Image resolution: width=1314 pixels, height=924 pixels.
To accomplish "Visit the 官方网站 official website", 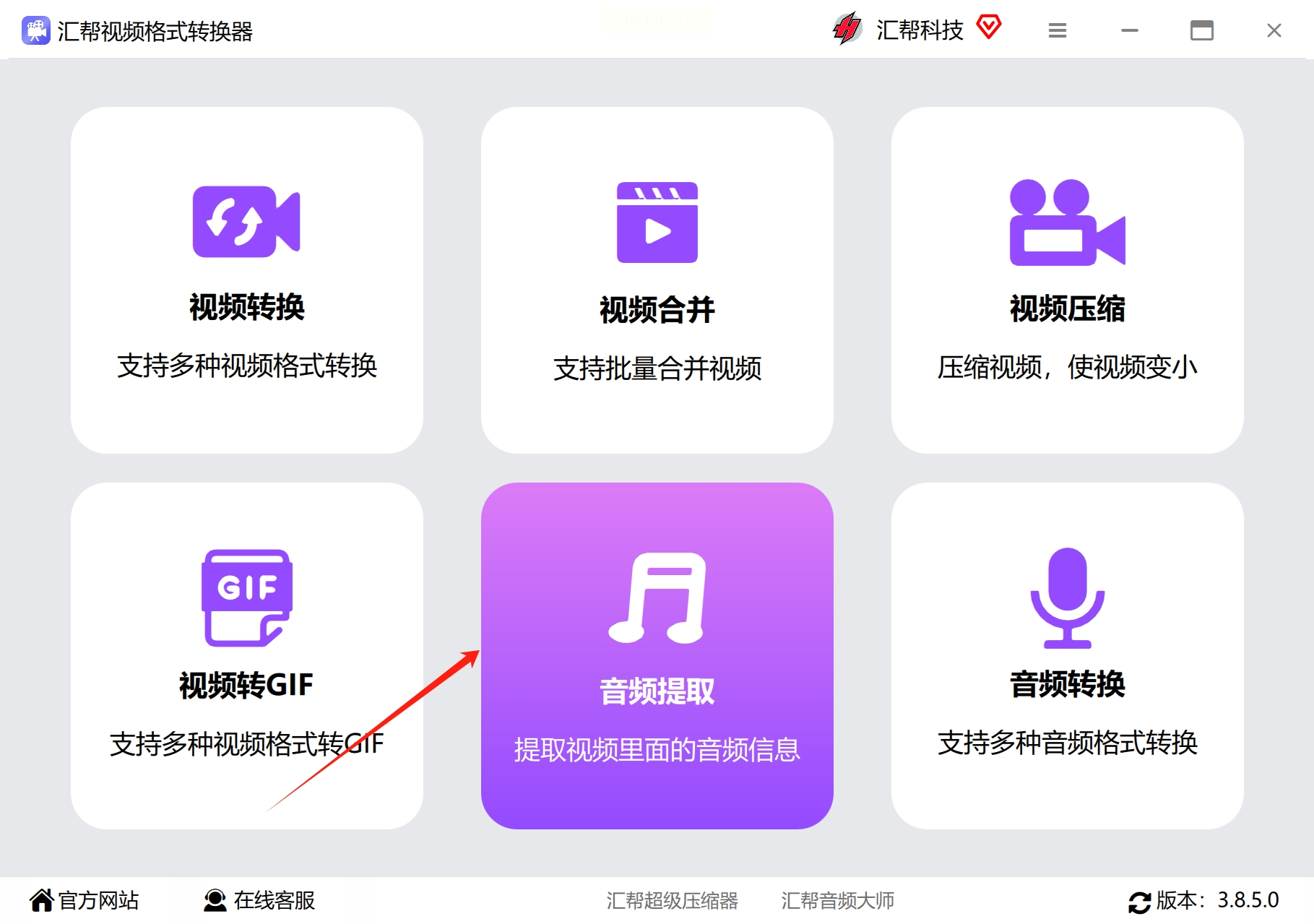I will click(84, 900).
